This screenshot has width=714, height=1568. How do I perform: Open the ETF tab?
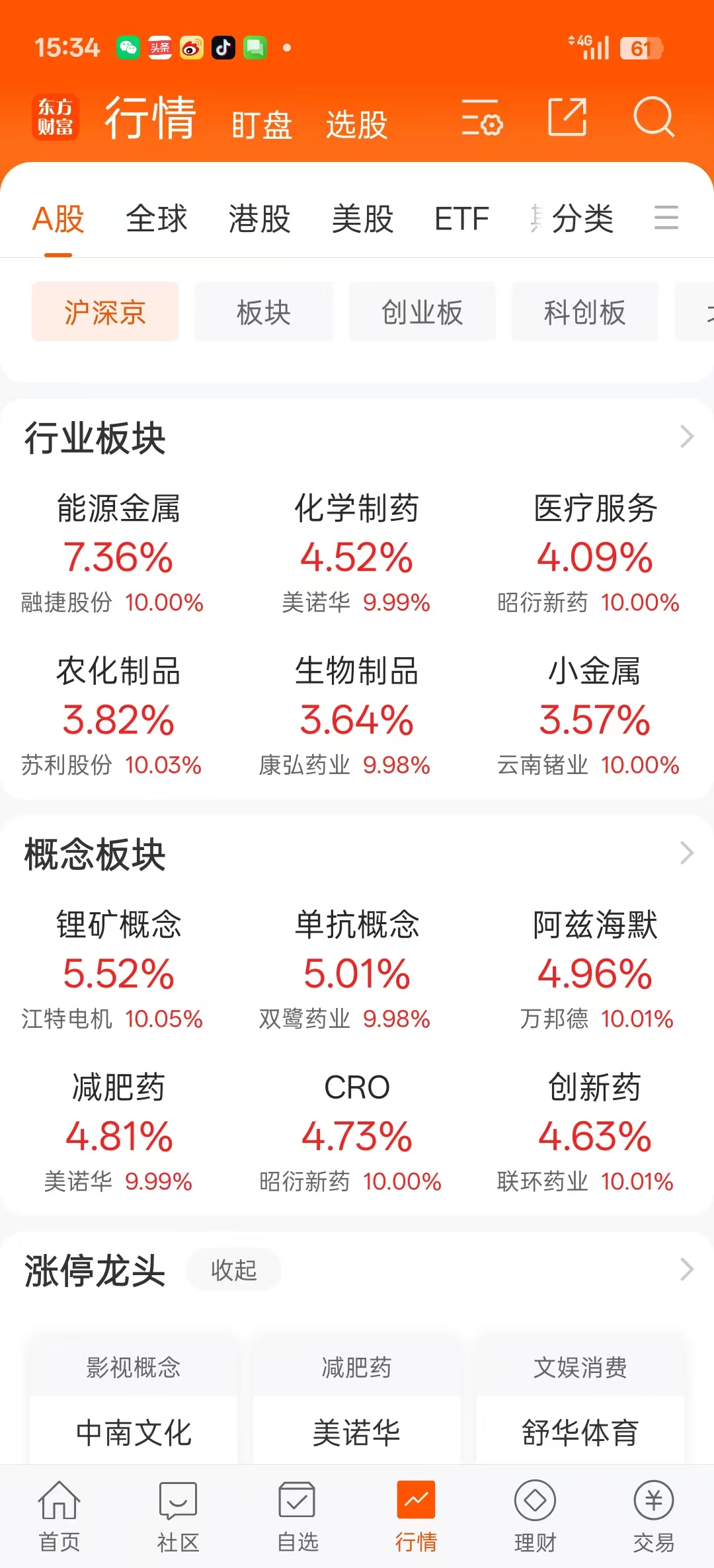461,219
